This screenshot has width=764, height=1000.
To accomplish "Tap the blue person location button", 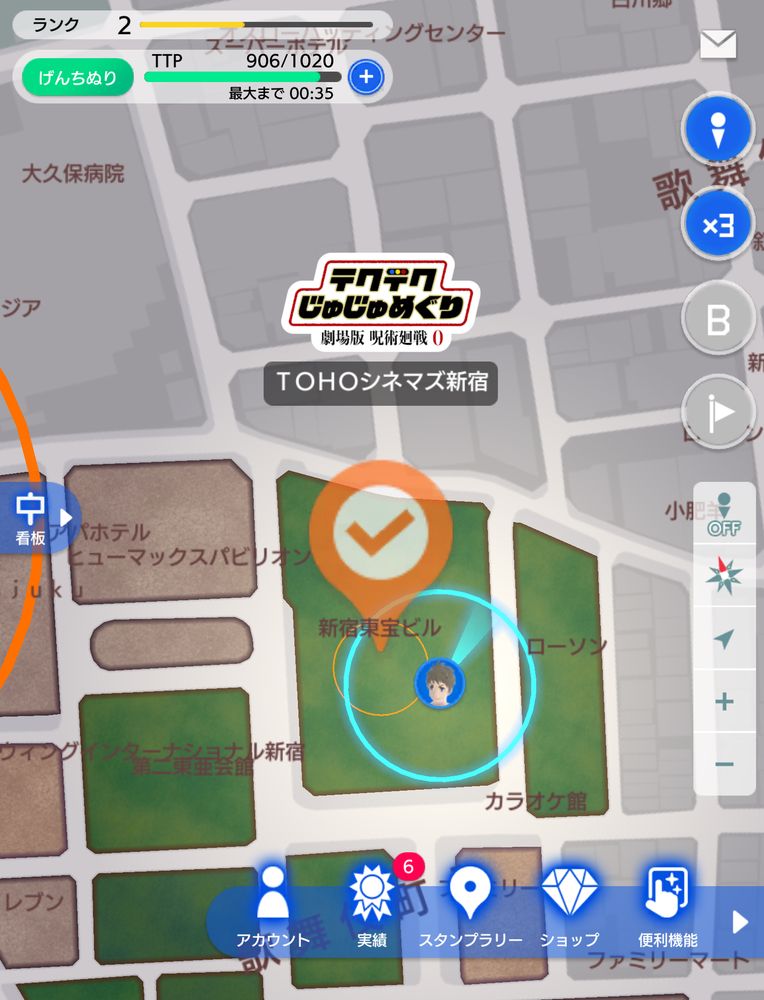I will 718,129.
